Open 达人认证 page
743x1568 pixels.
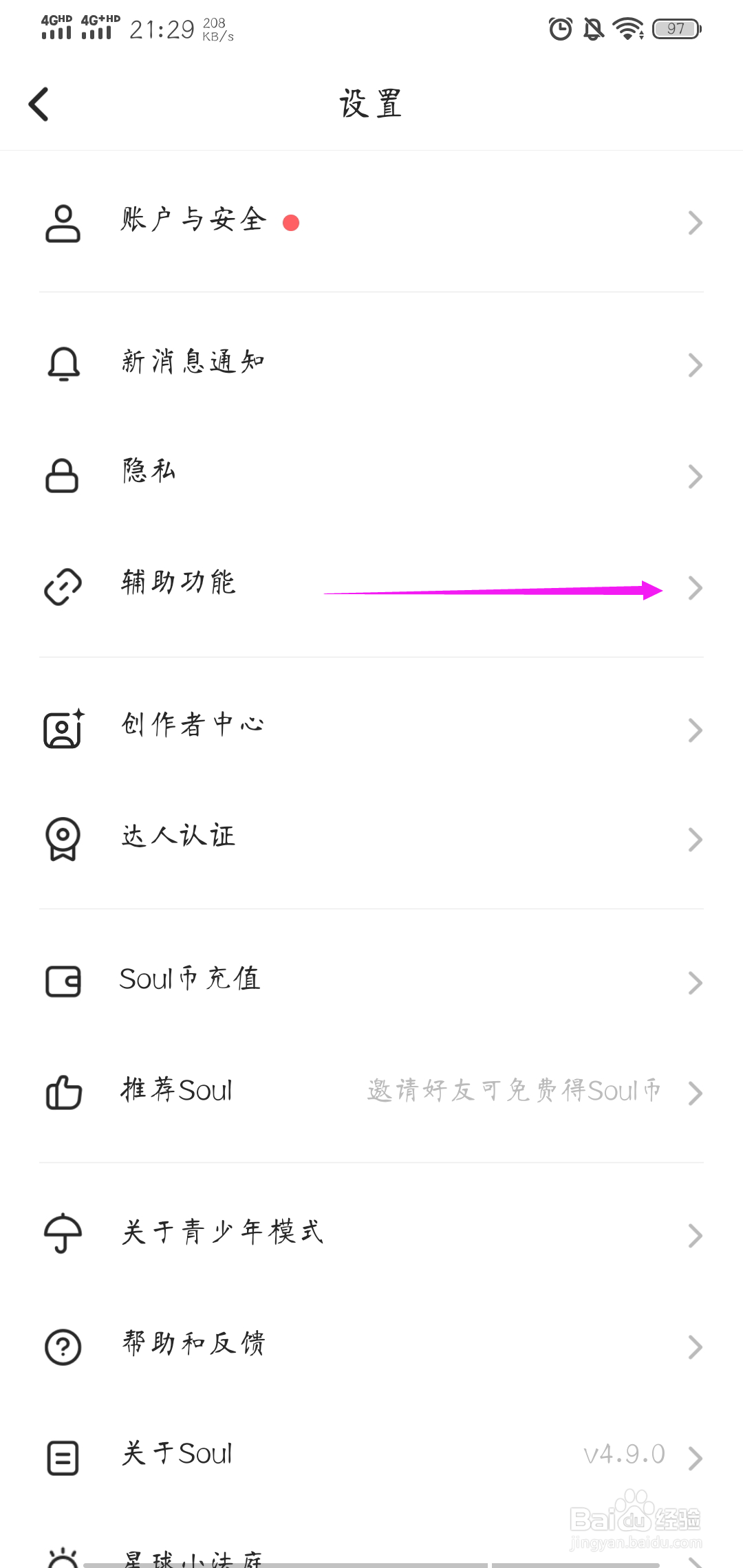(x=179, y=837)
